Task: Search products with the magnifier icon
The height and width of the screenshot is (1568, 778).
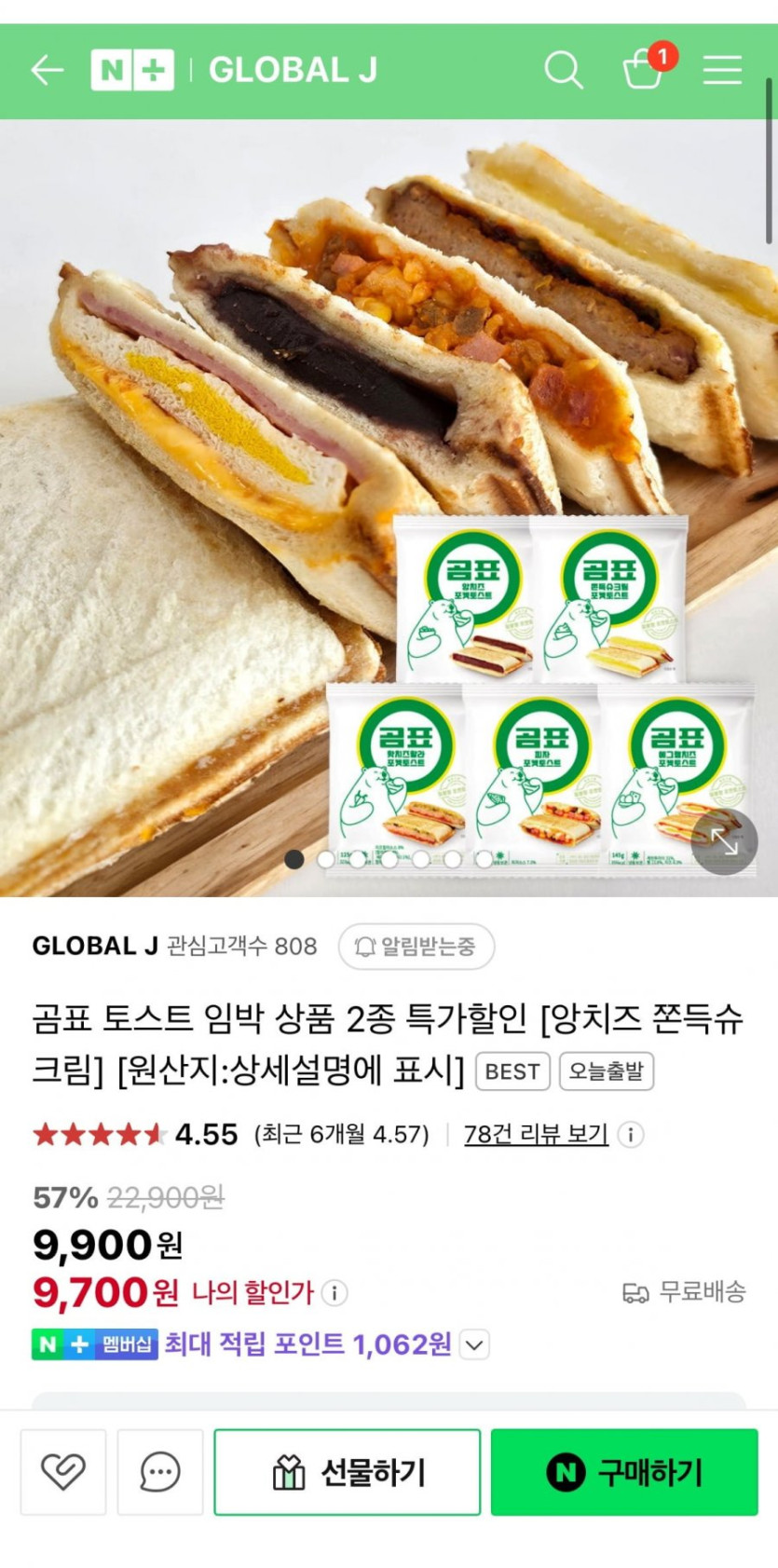Action: tap(563, 70)
